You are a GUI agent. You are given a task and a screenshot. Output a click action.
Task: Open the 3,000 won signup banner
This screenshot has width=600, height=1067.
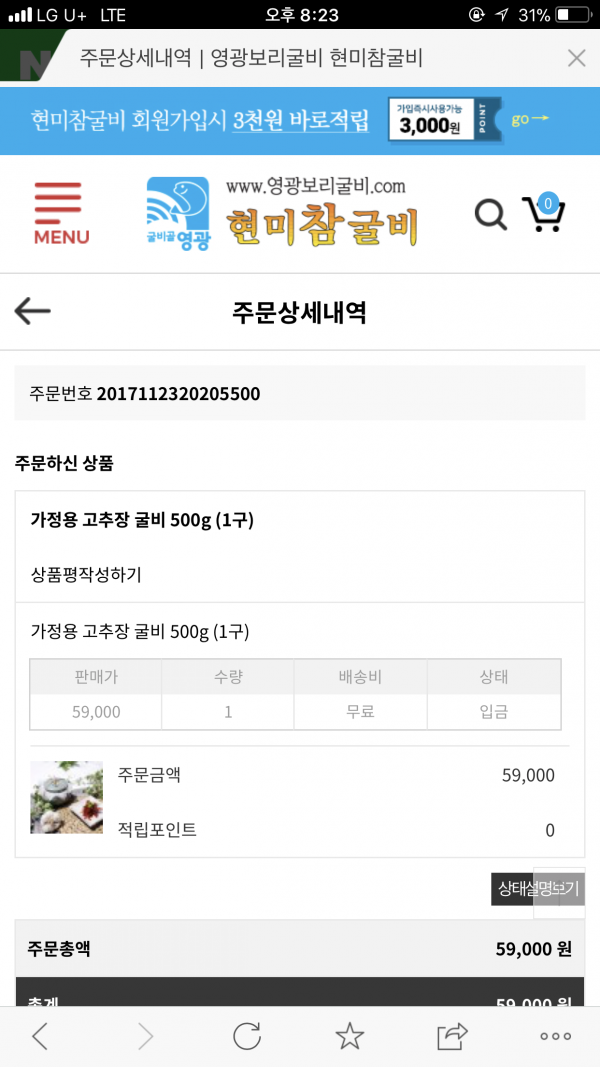coord(300,121)
